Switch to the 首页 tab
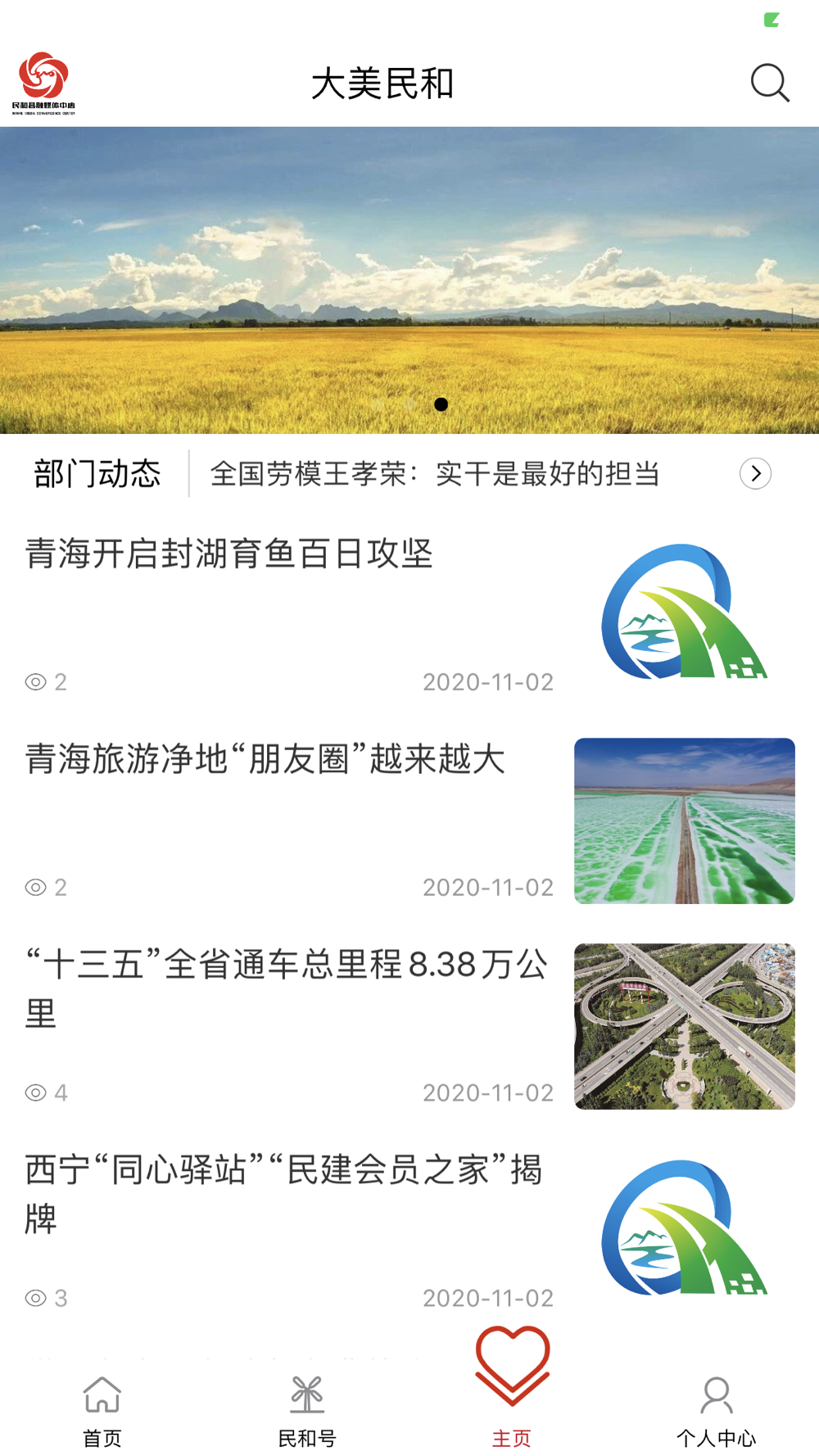Viewport: 819px width, 1456px height. click(x=102, y=1412)
